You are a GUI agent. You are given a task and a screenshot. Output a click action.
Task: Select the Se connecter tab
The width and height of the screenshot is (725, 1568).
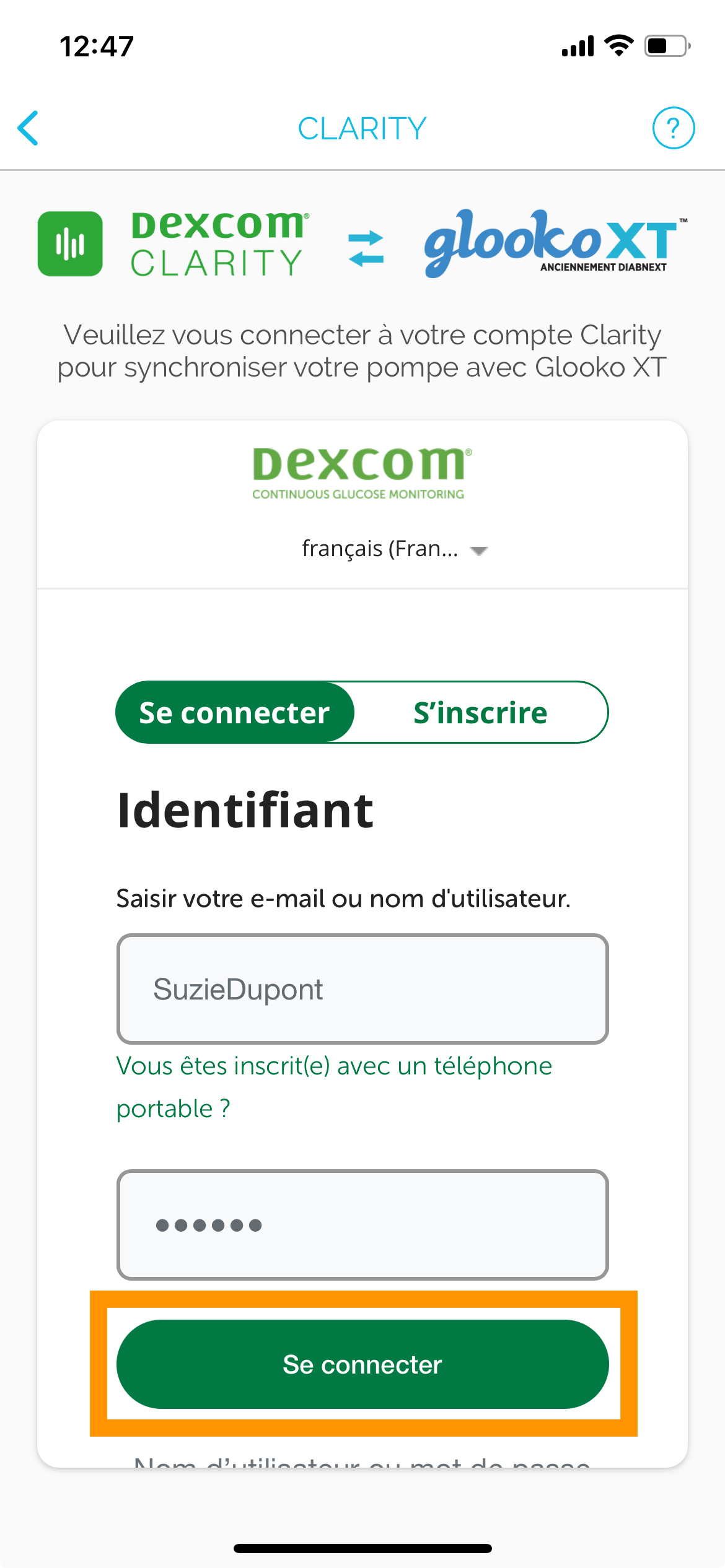click(x=235, y=712)
